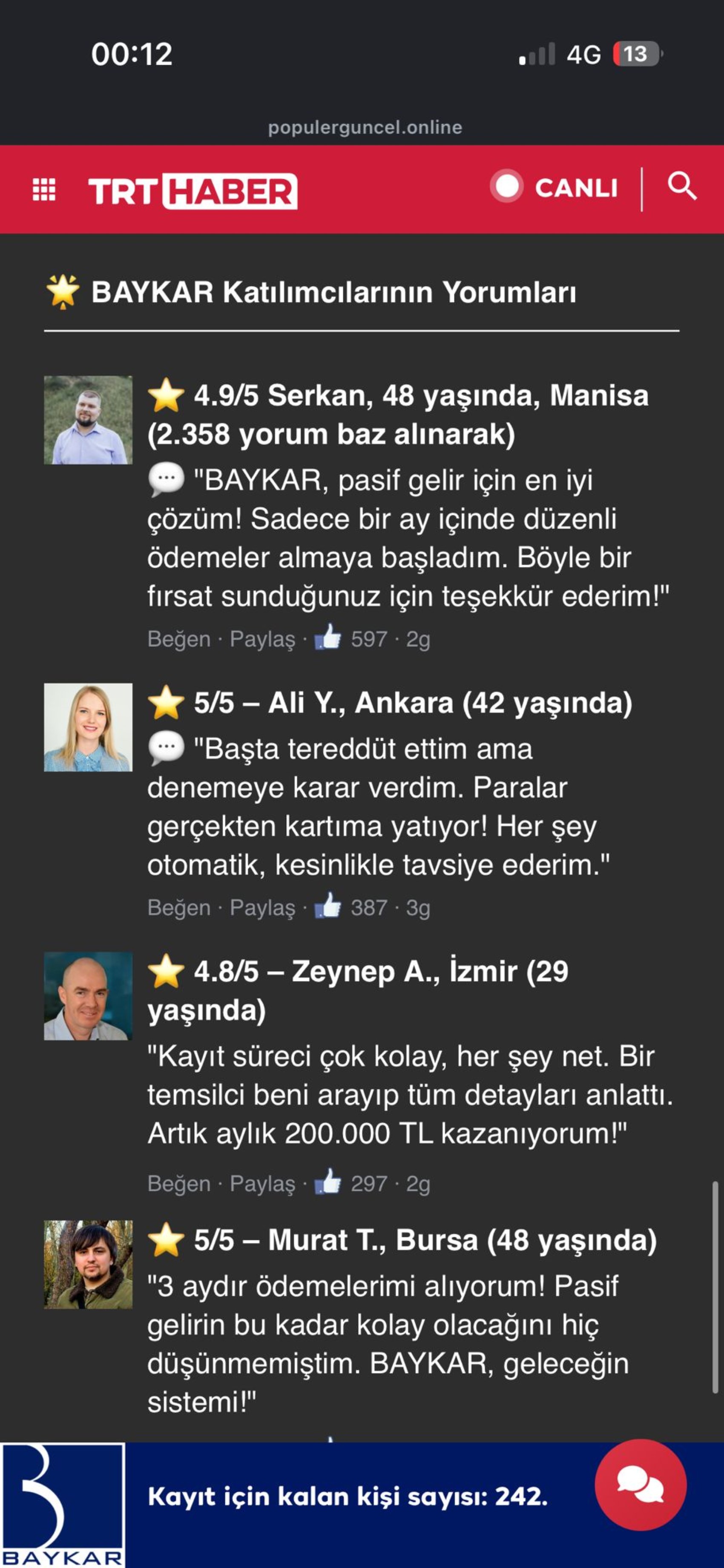724x1568 pixels.
Task: Click Beğen under Serkan's comment
Action: [178, 637]
